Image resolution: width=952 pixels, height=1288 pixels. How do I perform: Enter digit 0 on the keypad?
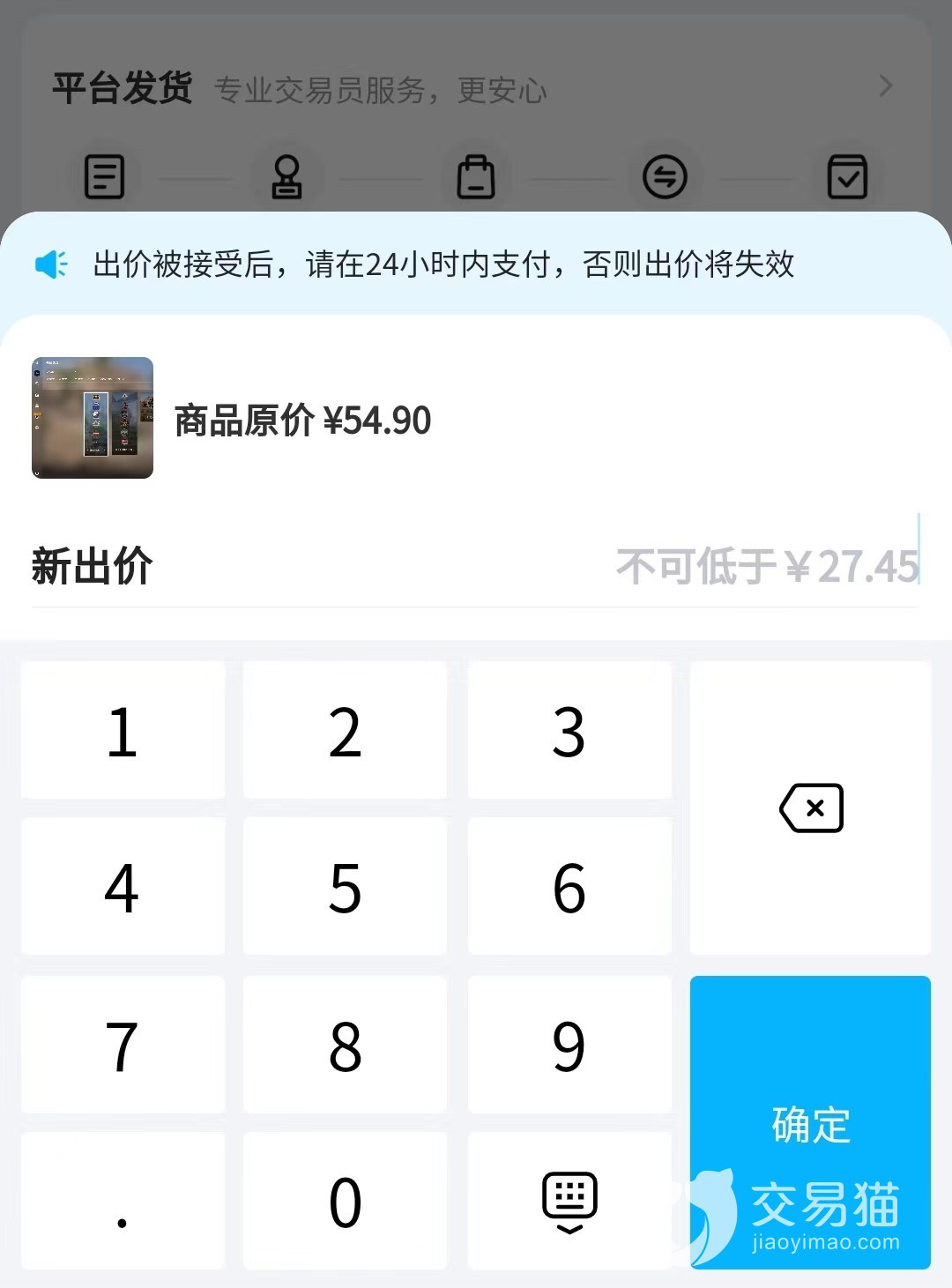pos(345,1202)
